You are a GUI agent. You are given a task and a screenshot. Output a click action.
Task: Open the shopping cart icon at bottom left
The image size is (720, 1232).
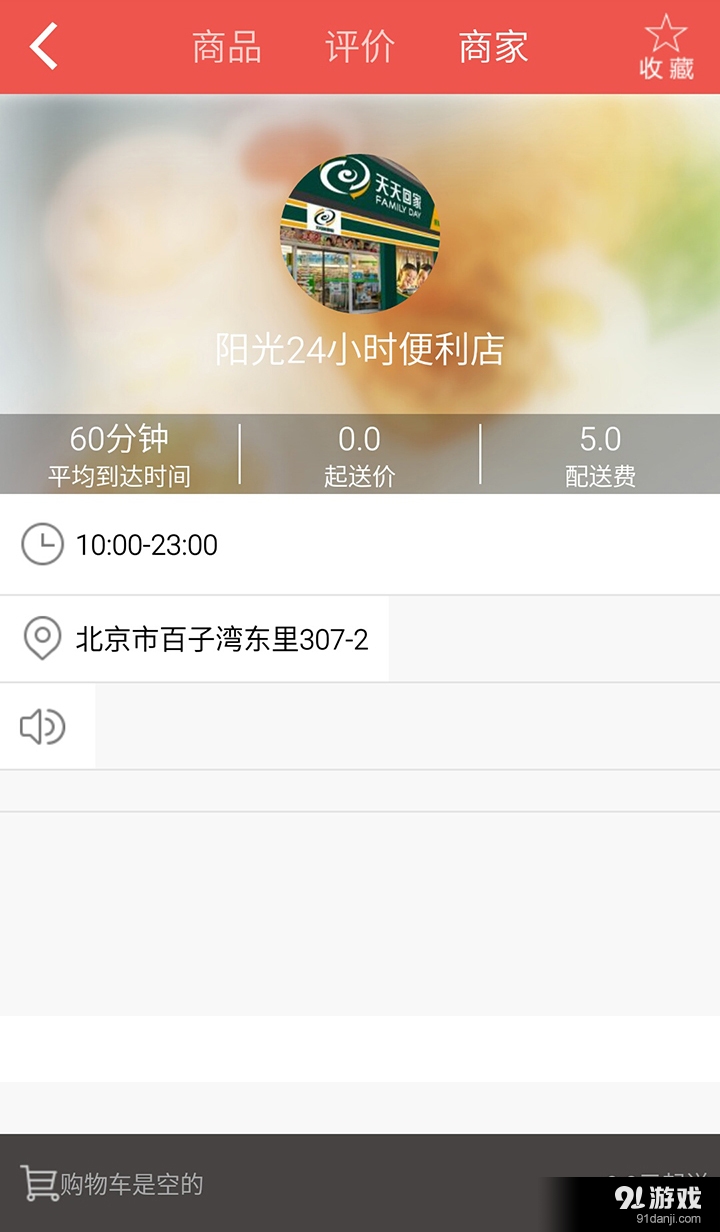(x=38, y=1184)
